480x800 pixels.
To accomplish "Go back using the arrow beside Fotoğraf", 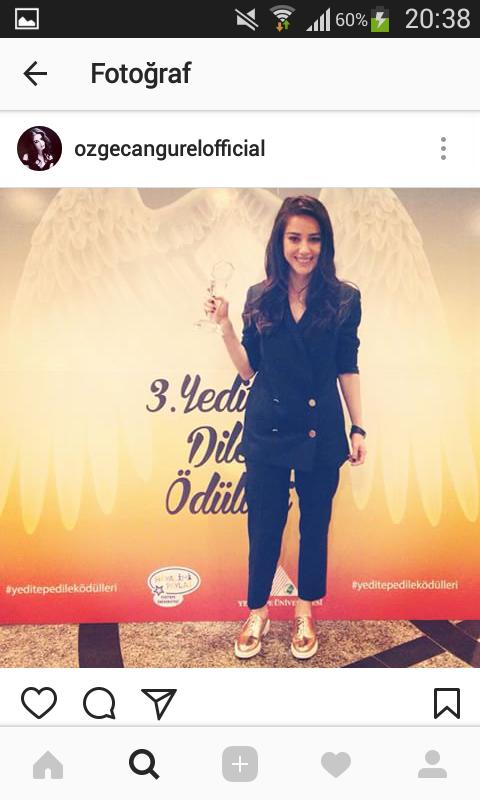I will pyautogui.click(x=35, y=74).
